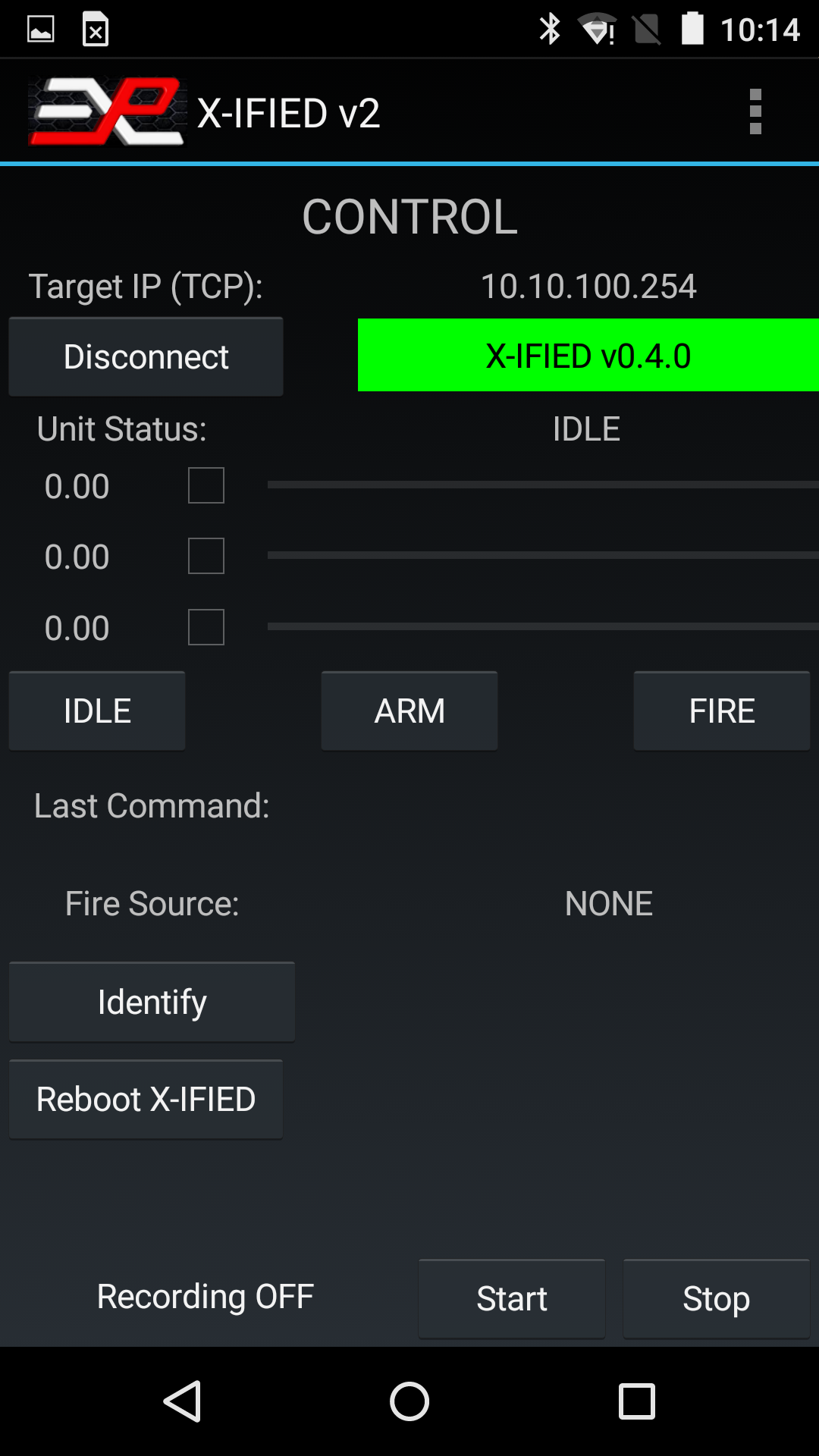This screenshot has width=819, height=1456.
Task: Tap the FIRE button
Action: coord(721,711)
